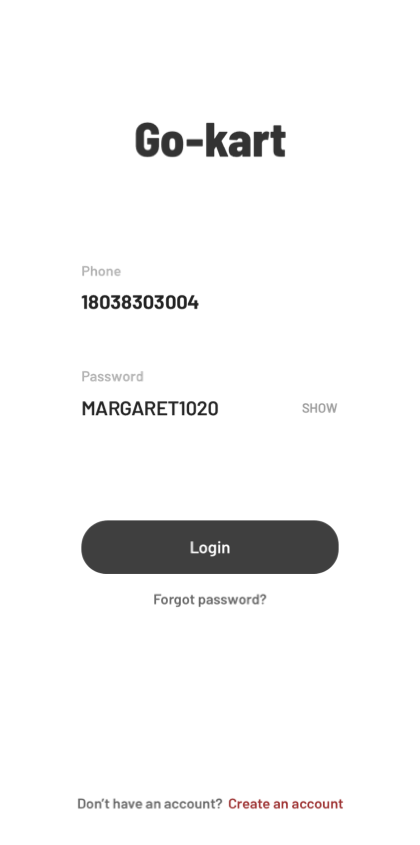
Task: Tap the Login button
Action: tap(210, 547)
